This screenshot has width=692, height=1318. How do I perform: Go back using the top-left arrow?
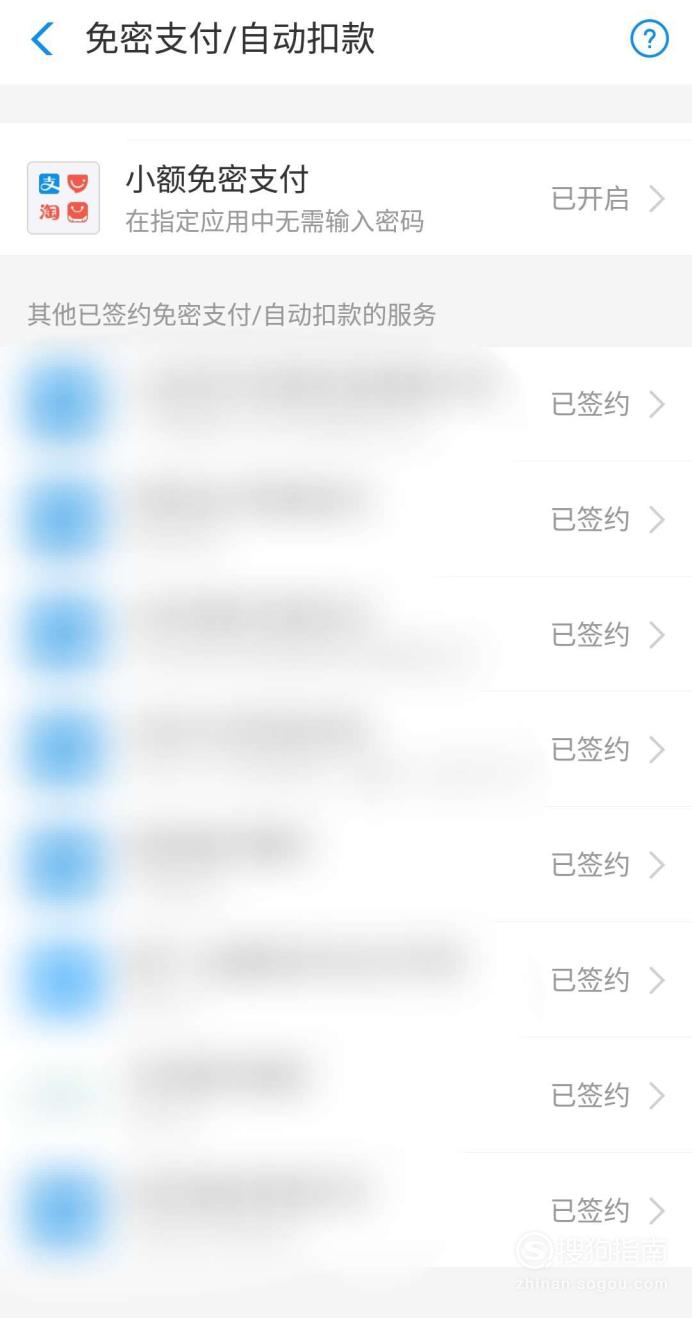(x=42, y=40)
